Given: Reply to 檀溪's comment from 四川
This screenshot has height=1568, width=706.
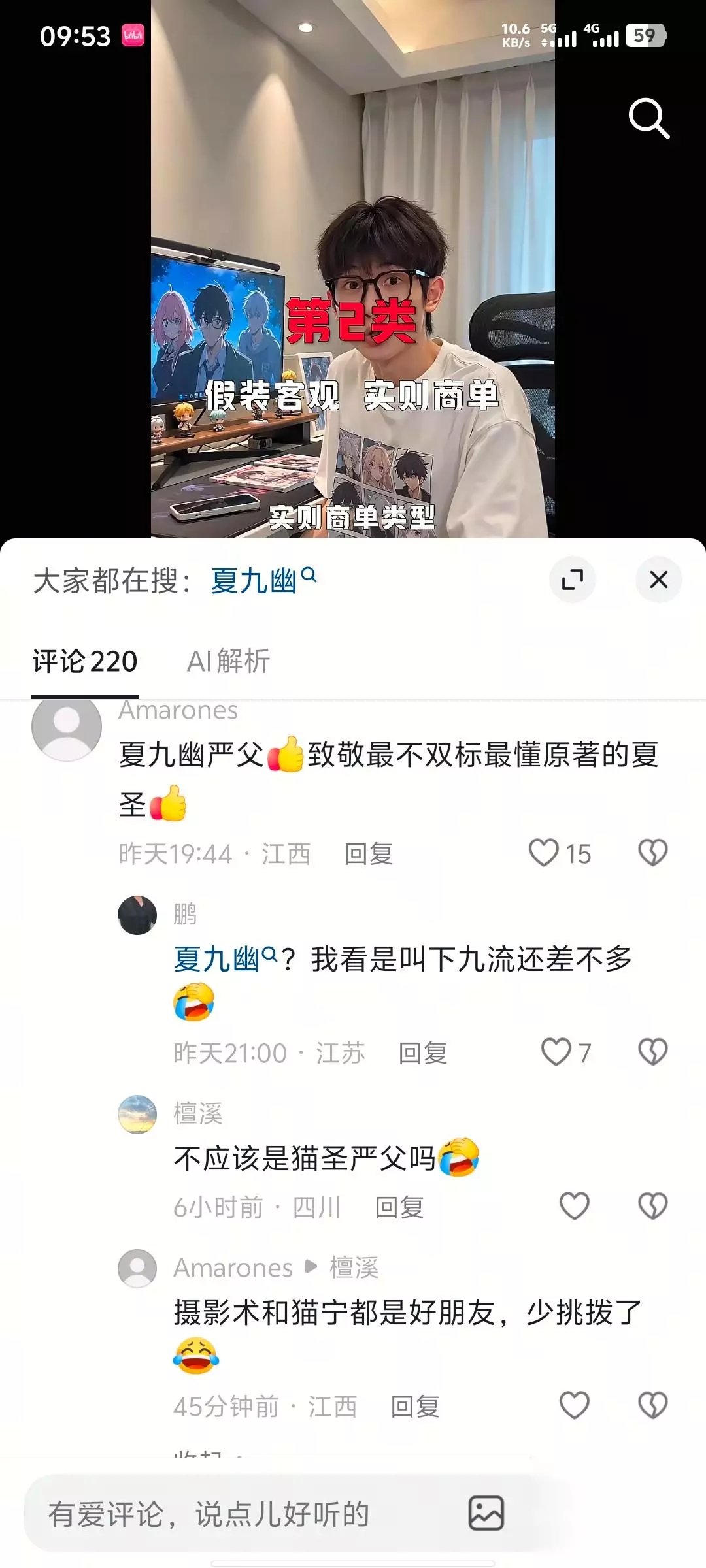Looking at the screenshot, I should click(399, 1207).
